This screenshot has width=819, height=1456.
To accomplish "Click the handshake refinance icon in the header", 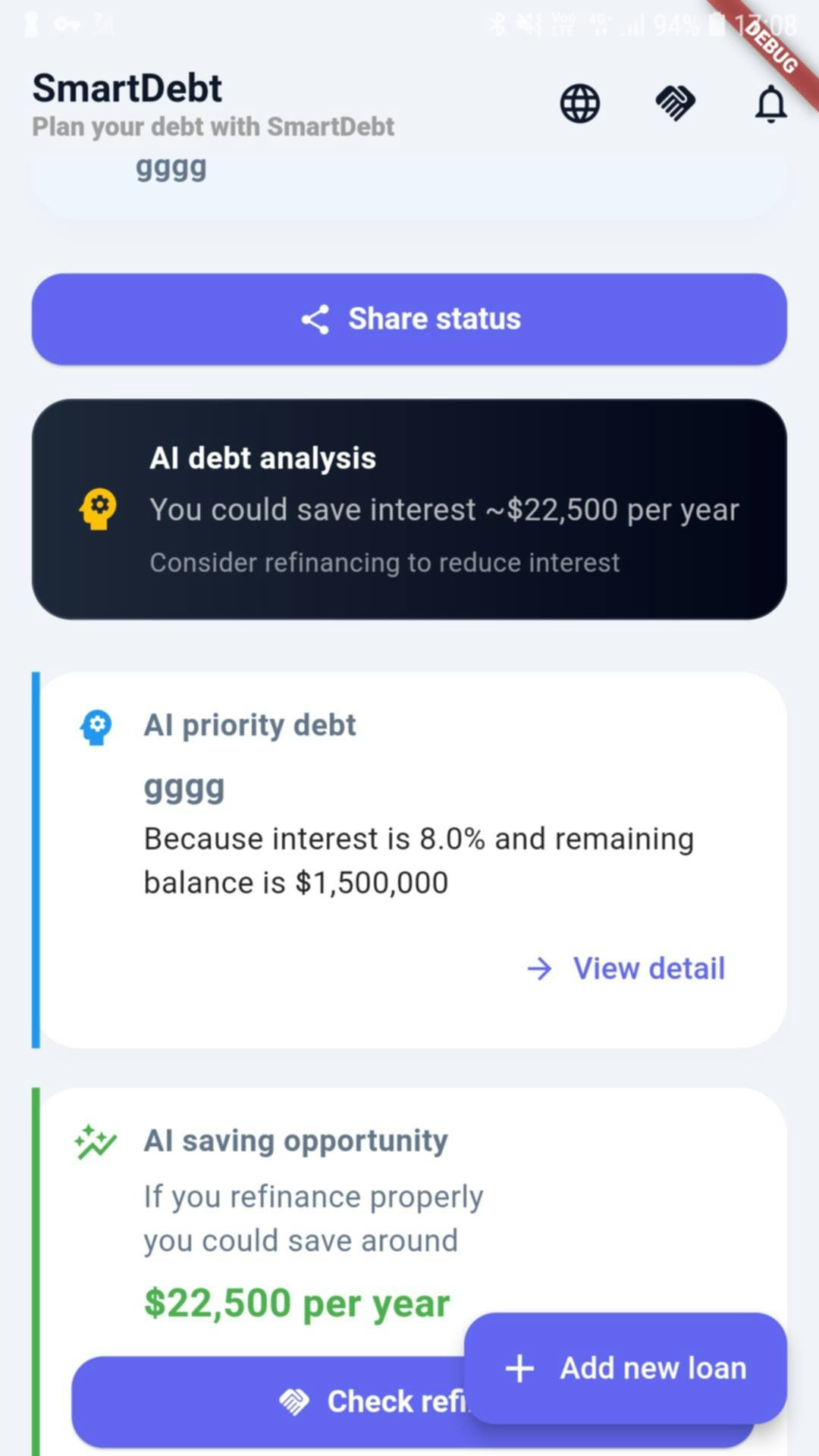I will click(674, 104).
